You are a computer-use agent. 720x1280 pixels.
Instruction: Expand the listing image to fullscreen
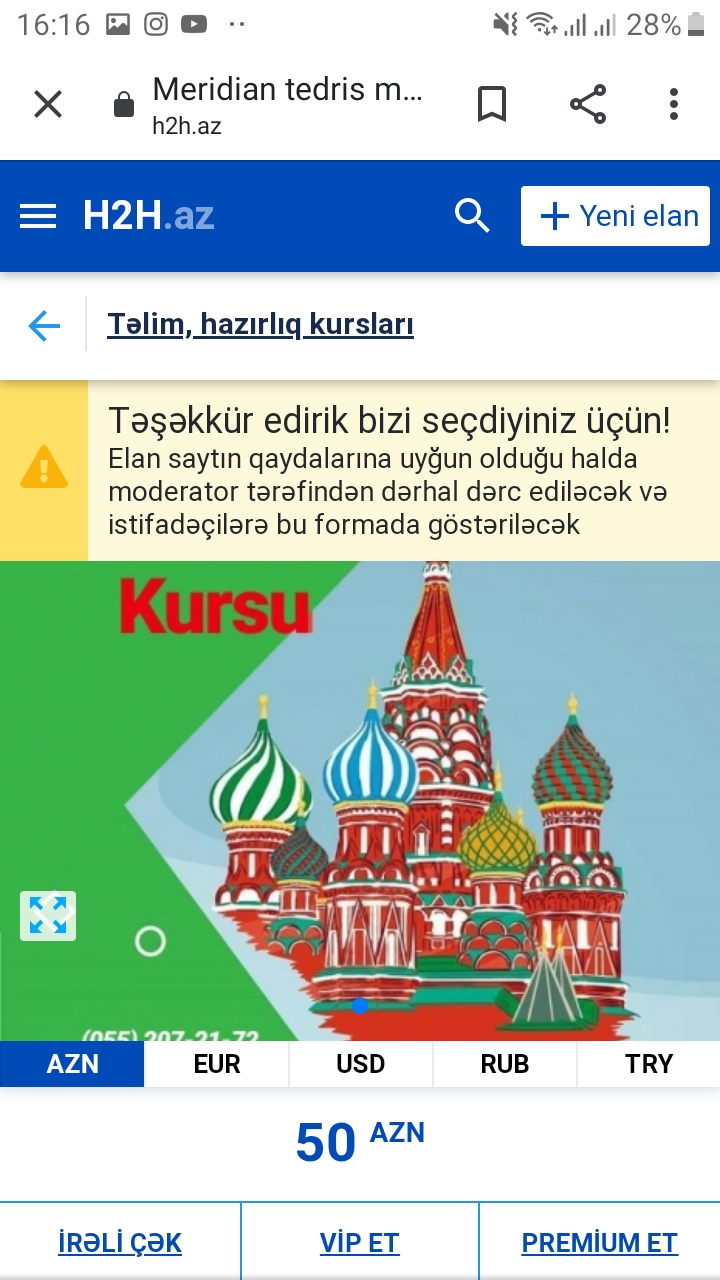[48, 915]
